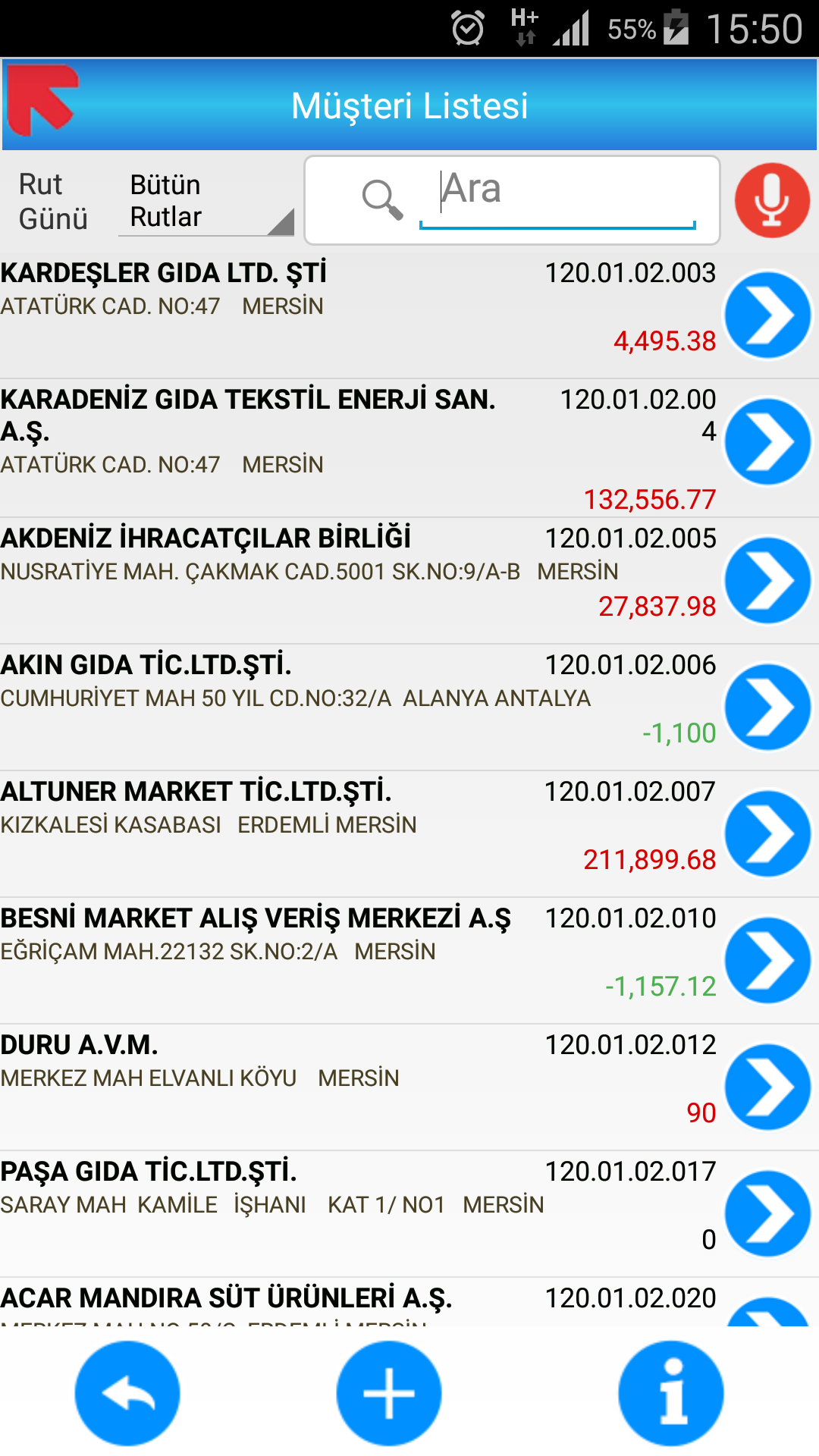Open KARDEŞLER GIDA LTD. ŞTİ arrow
This screenshot has height=1456, width=819.
767,315
